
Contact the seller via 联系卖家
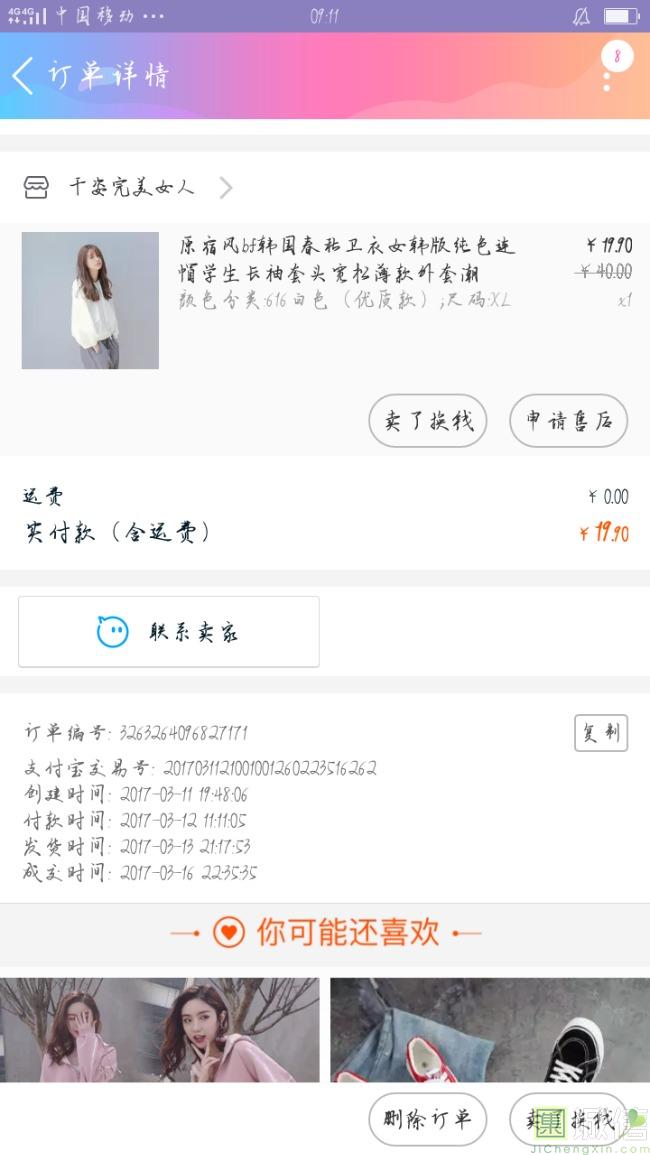click(168, 632)
